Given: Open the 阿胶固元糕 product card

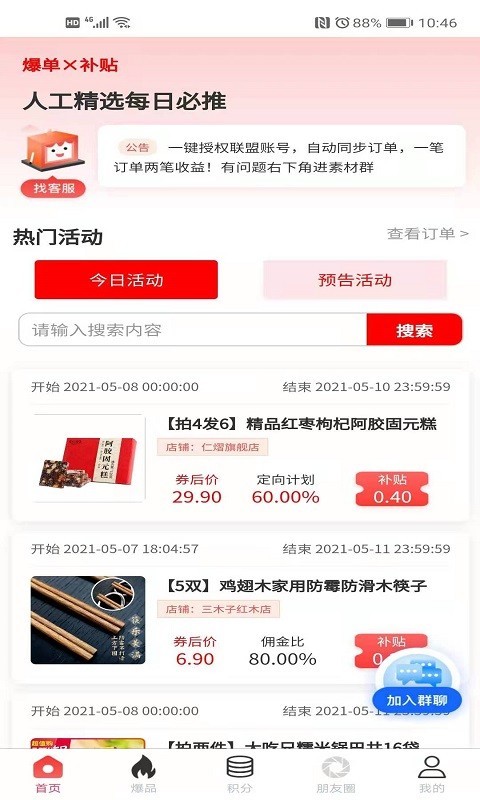Looking at the screenshot, I should [x=240, y=445].
